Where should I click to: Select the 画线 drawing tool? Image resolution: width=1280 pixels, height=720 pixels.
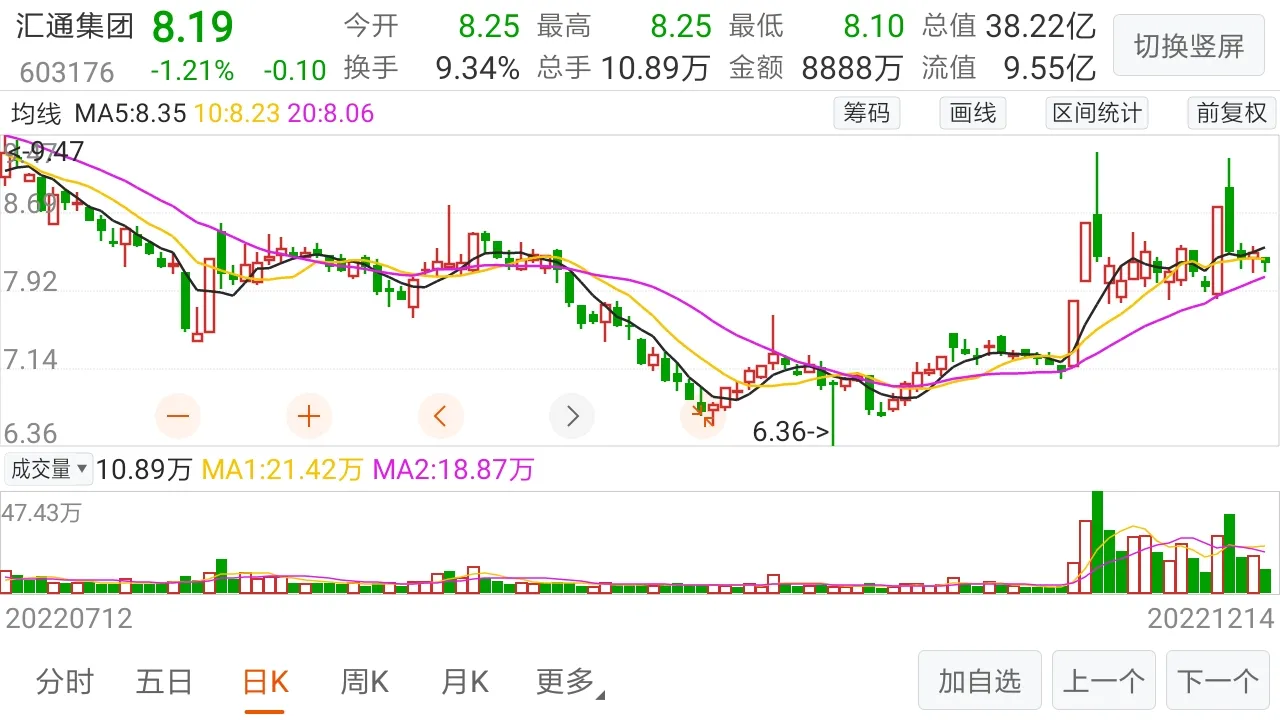973,113
